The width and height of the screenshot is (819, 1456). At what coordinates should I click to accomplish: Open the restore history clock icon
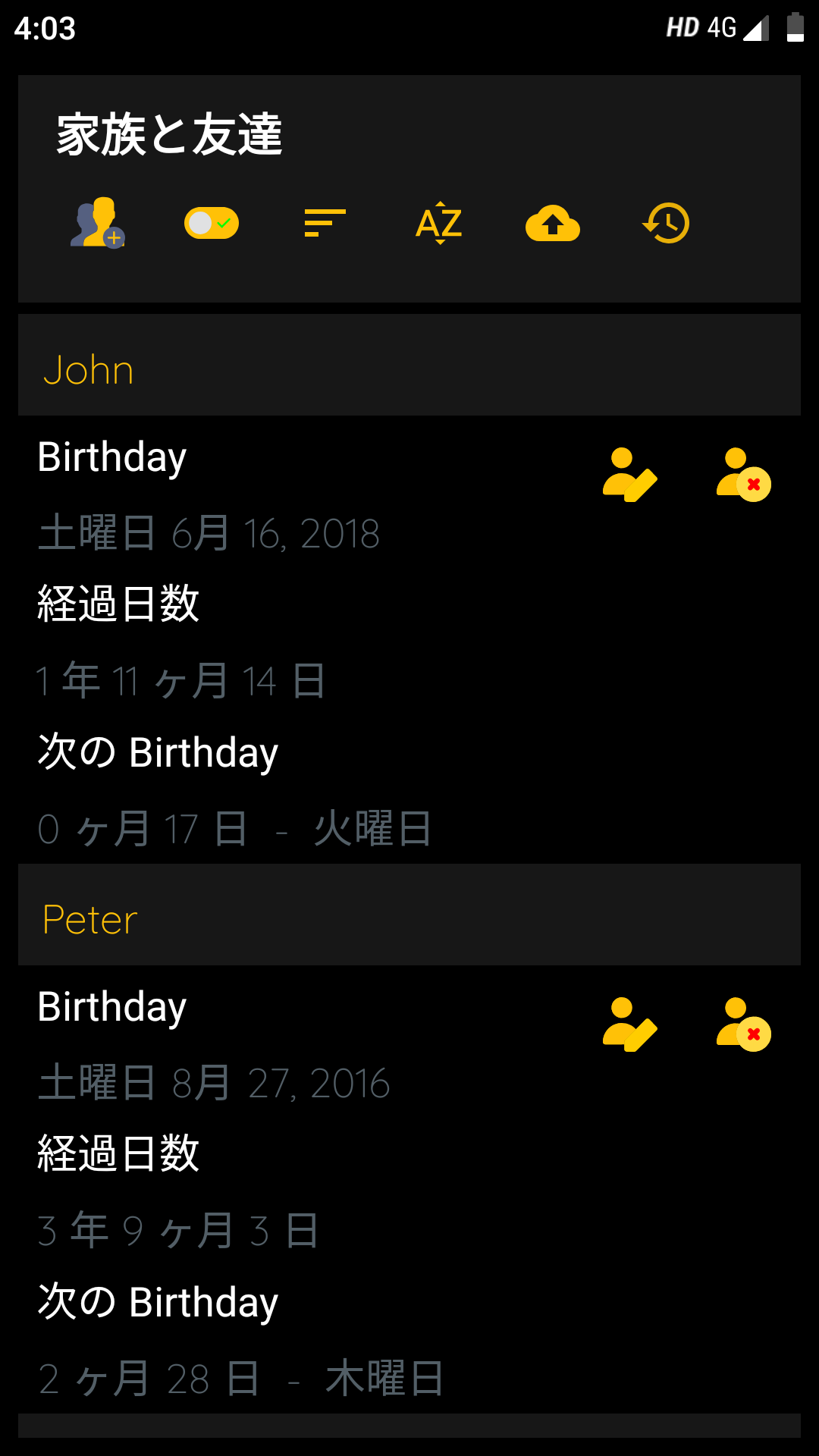click(x=667, y=223)
